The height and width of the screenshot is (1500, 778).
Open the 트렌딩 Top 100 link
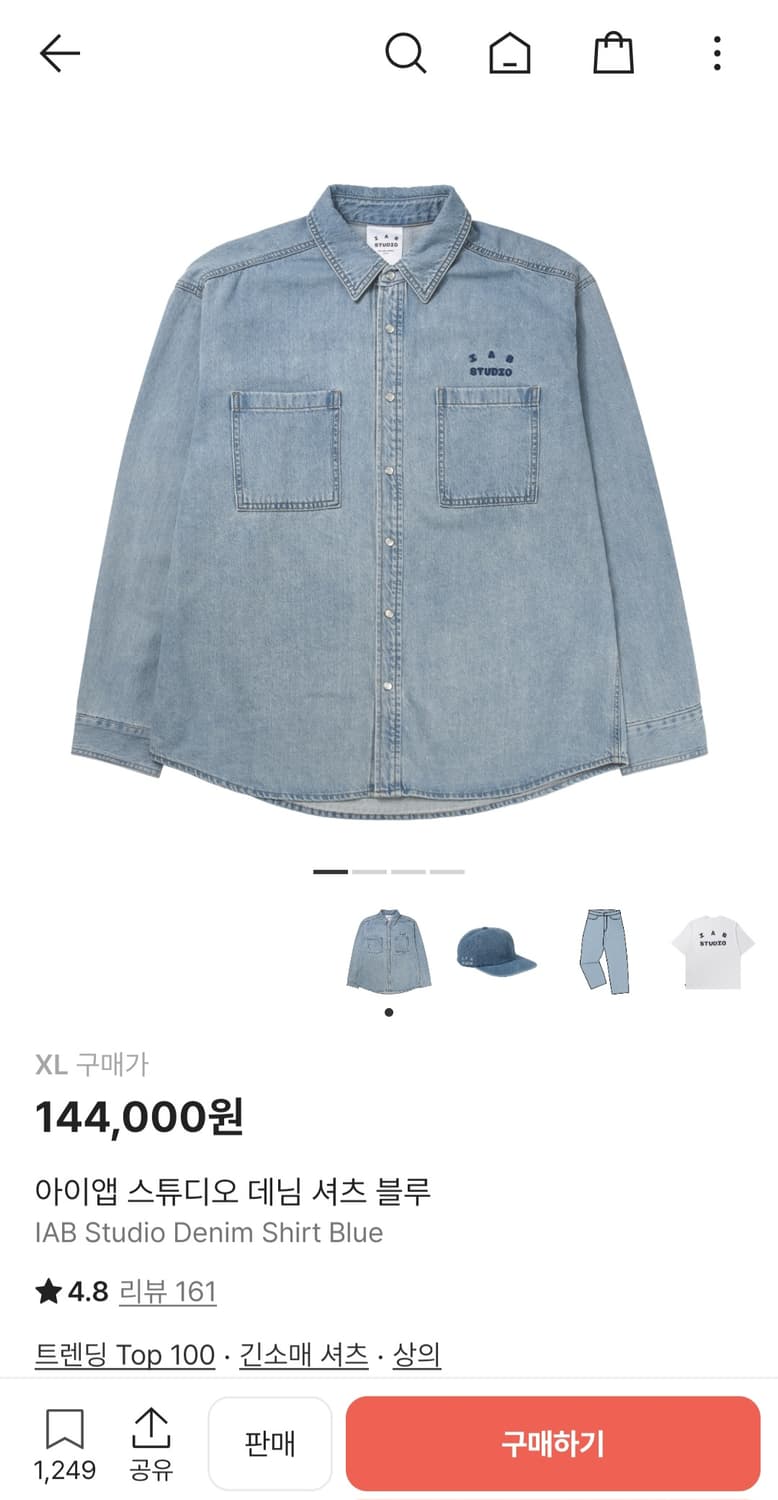pyautogui.click(x=125, y=1355)
